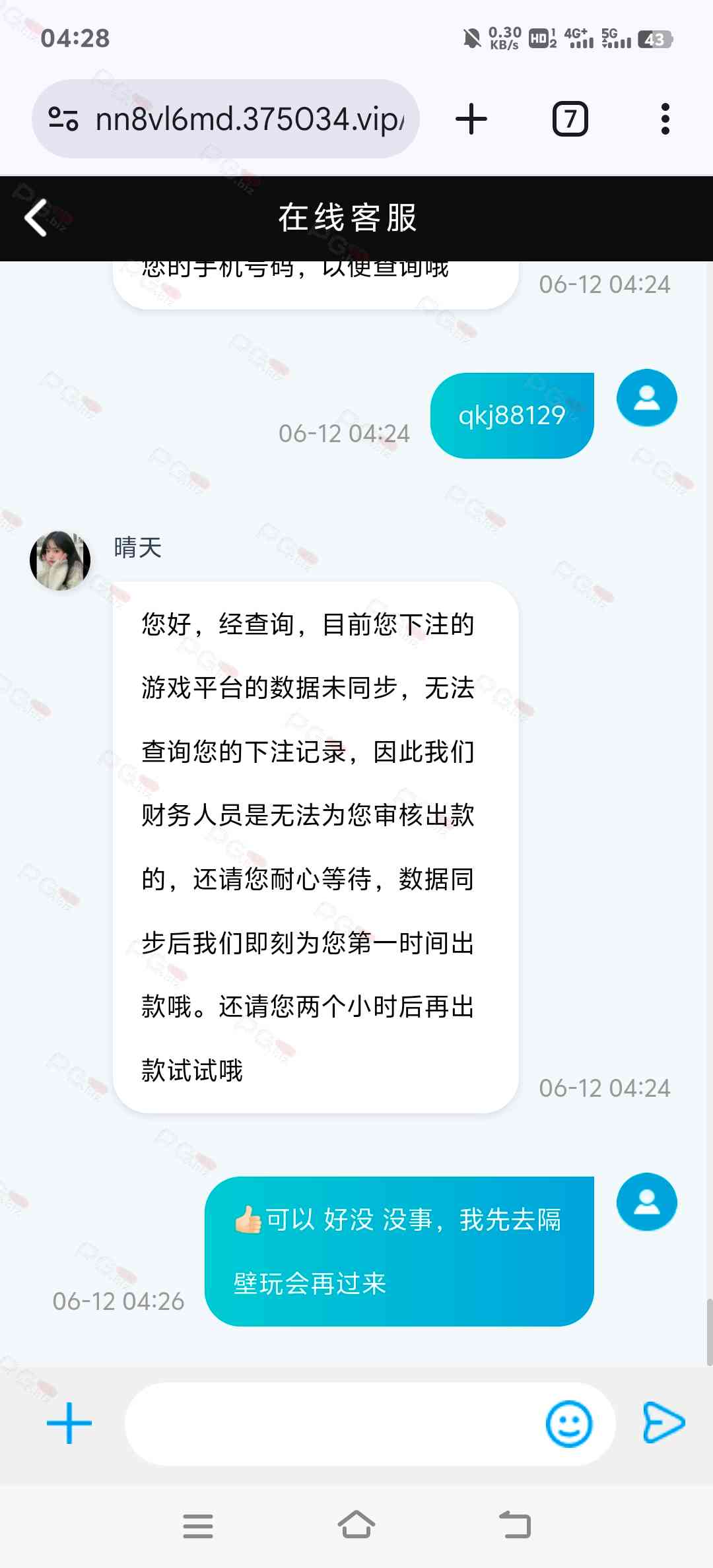Image resolution: width=713 pixels, height=1568 pixels.
Task: View site info for this page
Action: tap(64, 119)
